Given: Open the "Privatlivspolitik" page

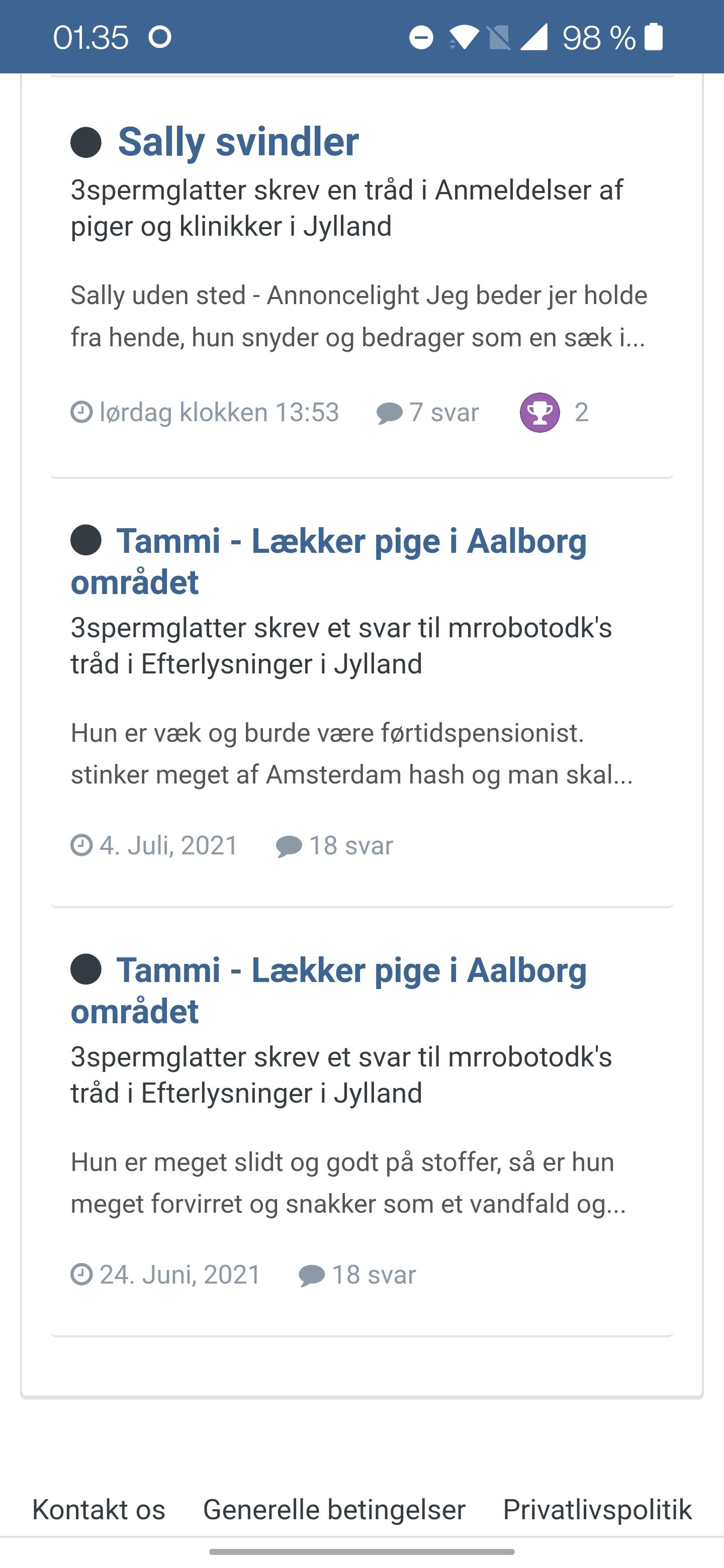Looking at the screenshot, I should pyautogui.click(x=597, y=1510).
